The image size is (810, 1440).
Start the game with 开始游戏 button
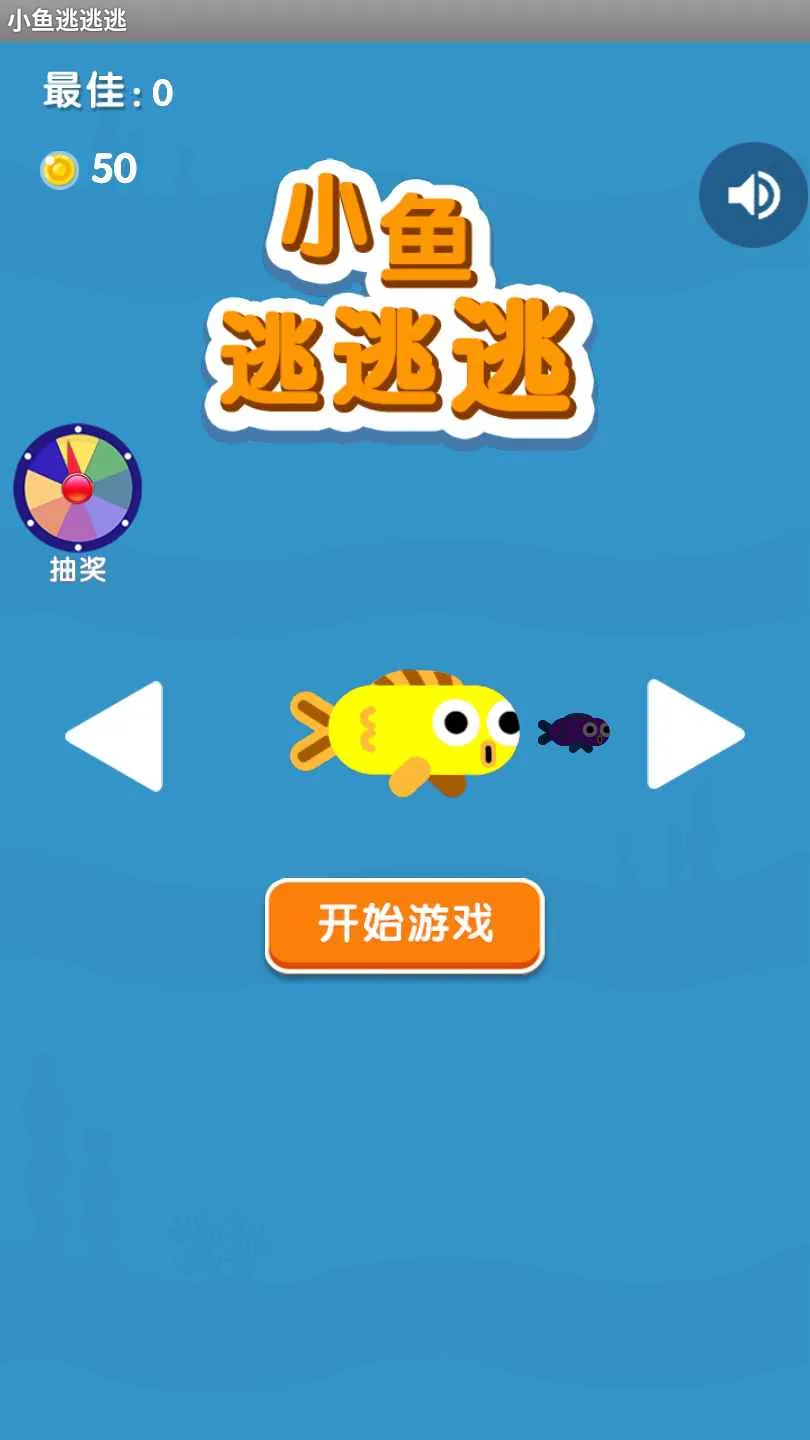click(405, 924)
